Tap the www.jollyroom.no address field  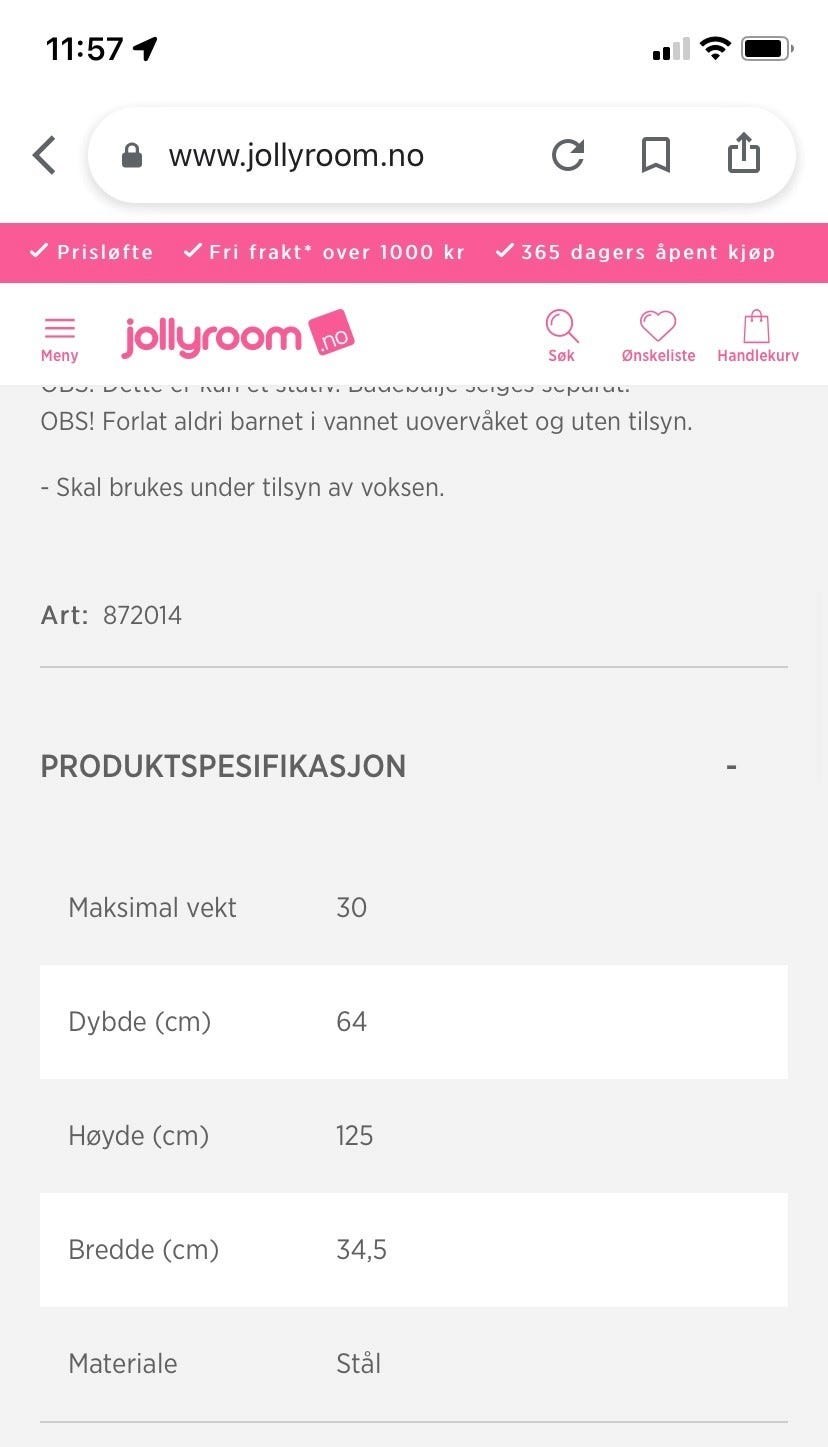(297, 155)
